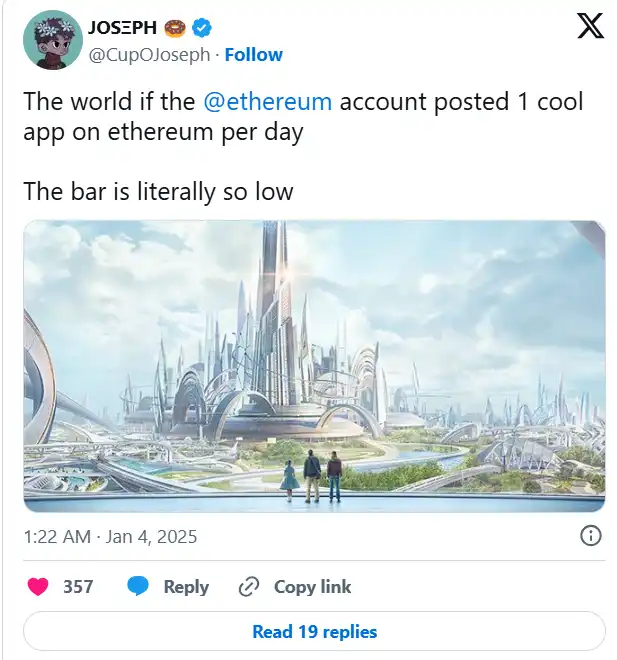Like this post with the heart
Viewport: 617px width, 660px height.
click(x=39, y=587)
